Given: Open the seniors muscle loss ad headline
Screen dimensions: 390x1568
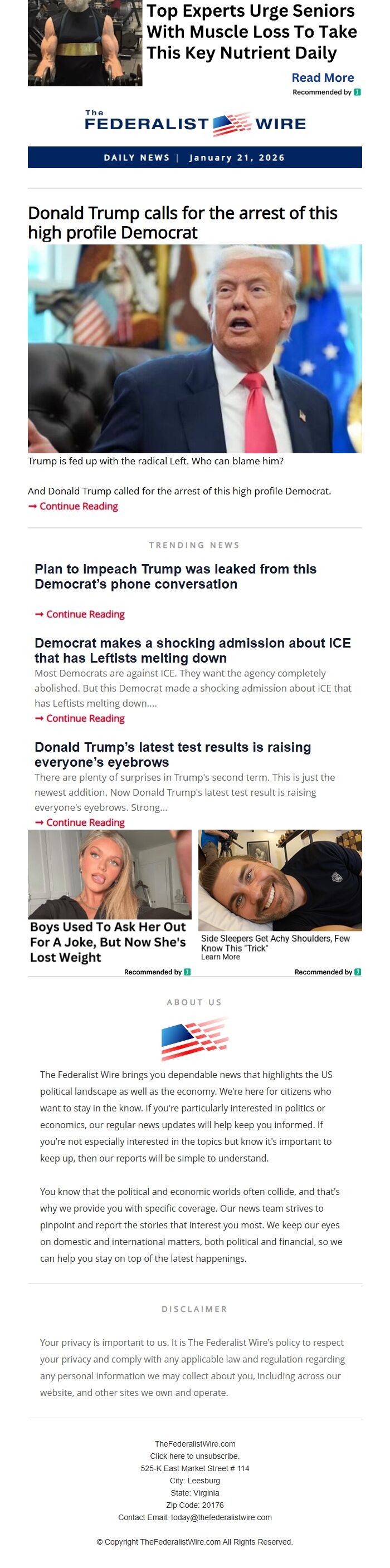Looking at the screenshot, I should pyautogui.click(x=251, y=32).
